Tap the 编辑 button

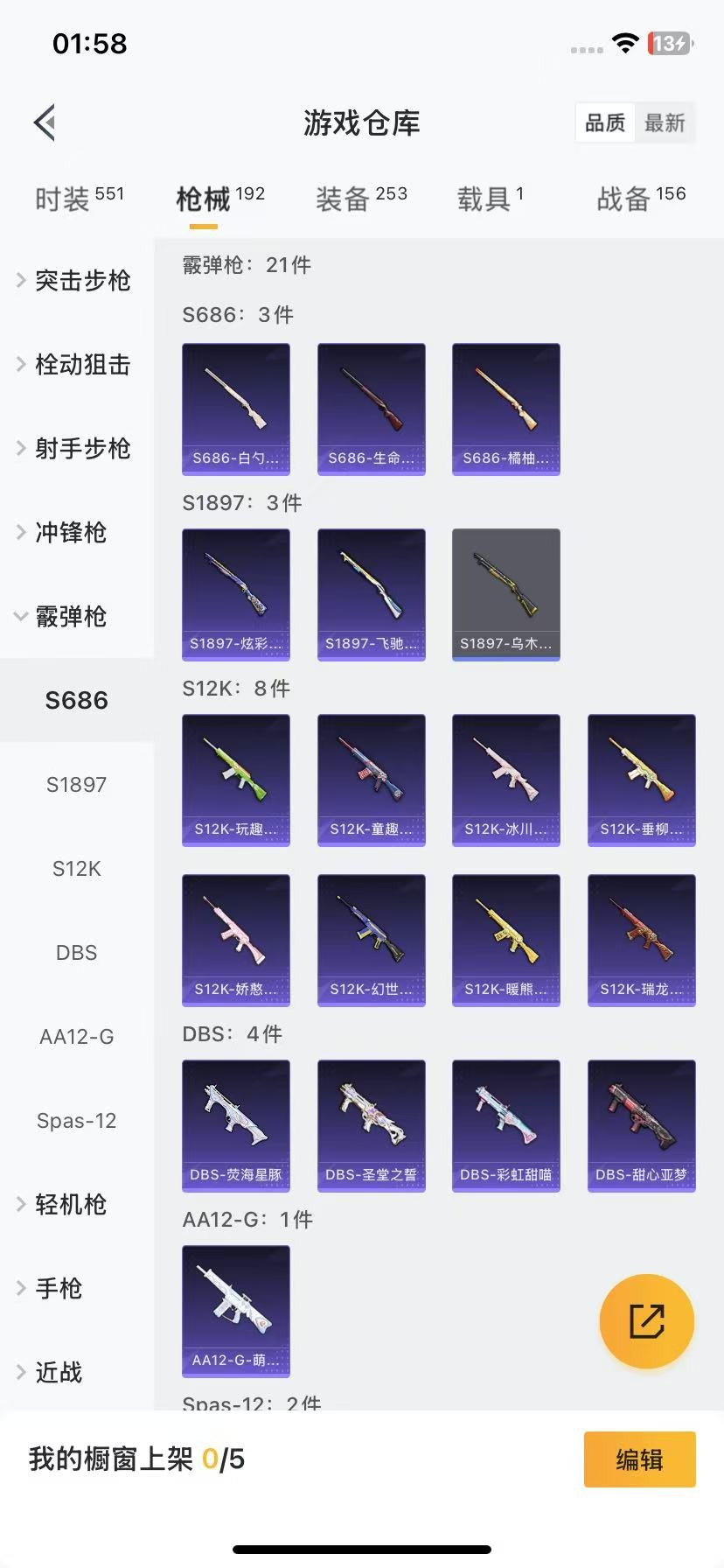tap(640, 1459)
